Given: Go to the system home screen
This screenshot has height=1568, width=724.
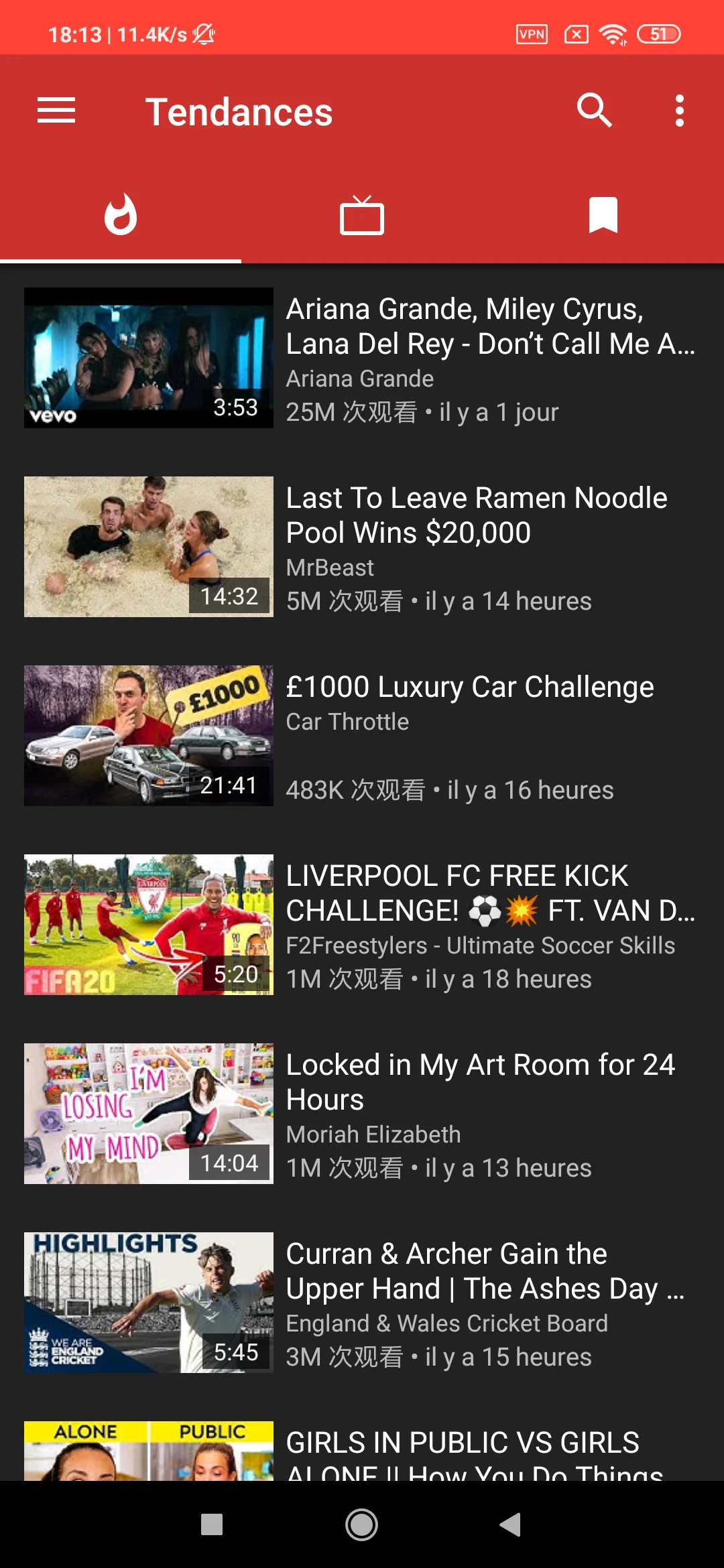Looking at the screenshot, I should 362,1525.
